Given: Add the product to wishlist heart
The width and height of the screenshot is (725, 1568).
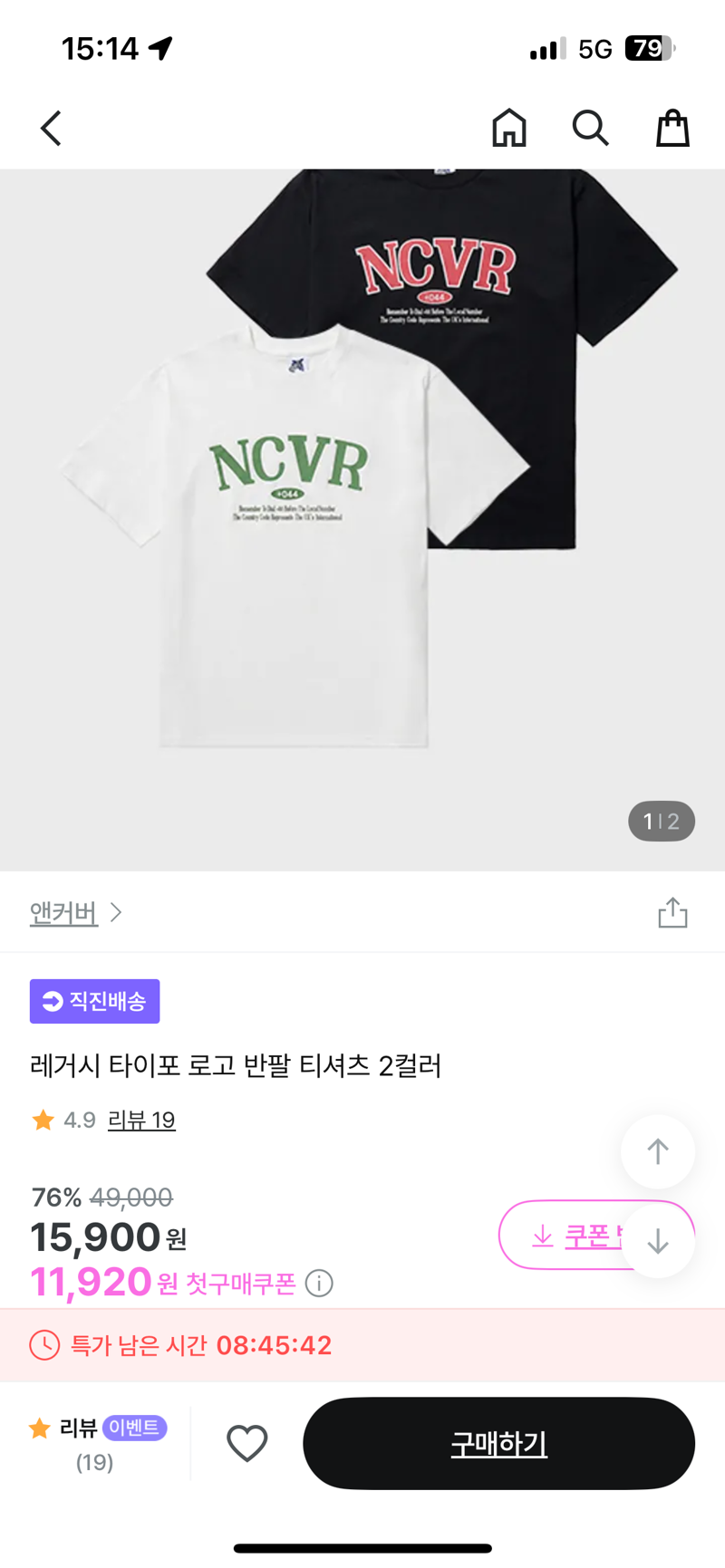Looking at the screenshot, I should point(246,1443).
